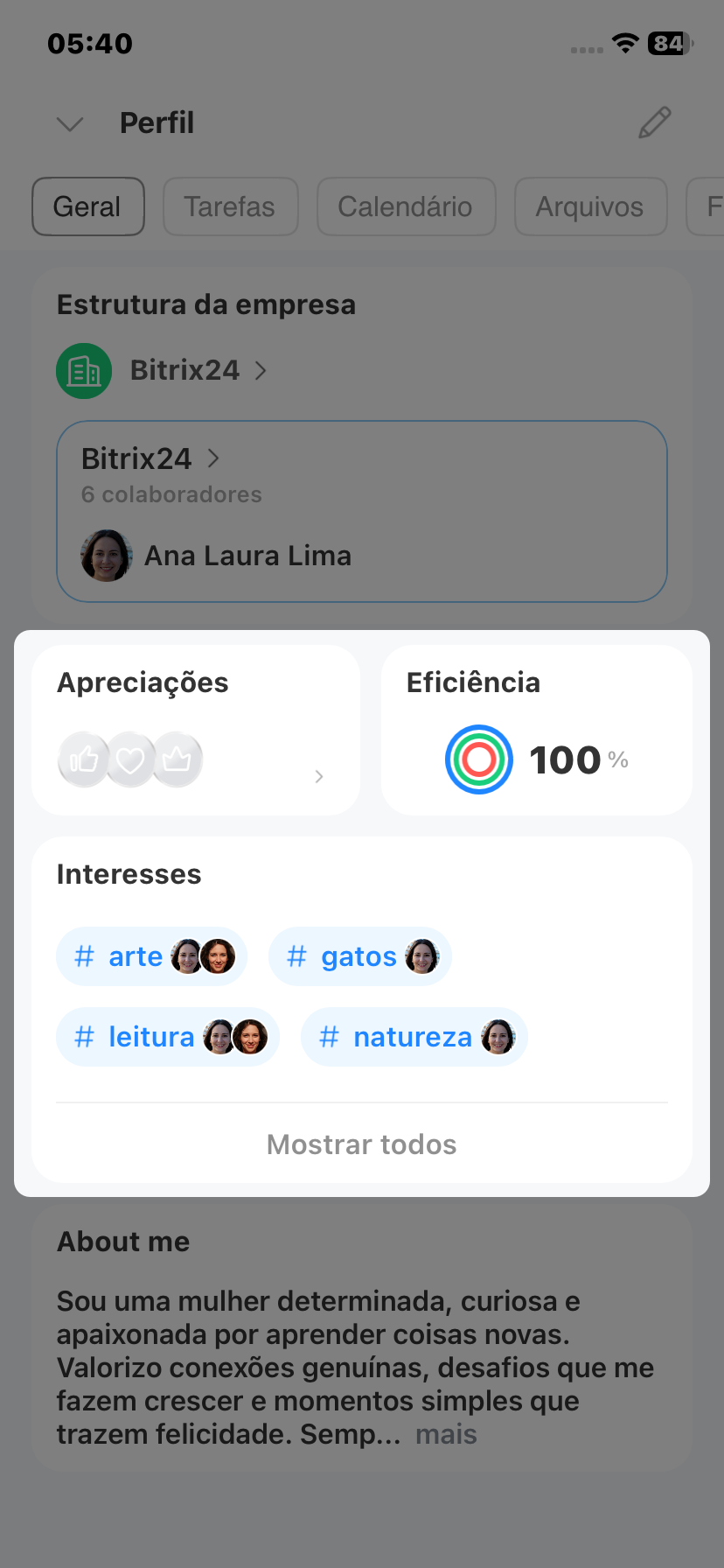Edit profile with the pencil icon
The height and width of the screenshot is (1568, 724).
point(654,123)
